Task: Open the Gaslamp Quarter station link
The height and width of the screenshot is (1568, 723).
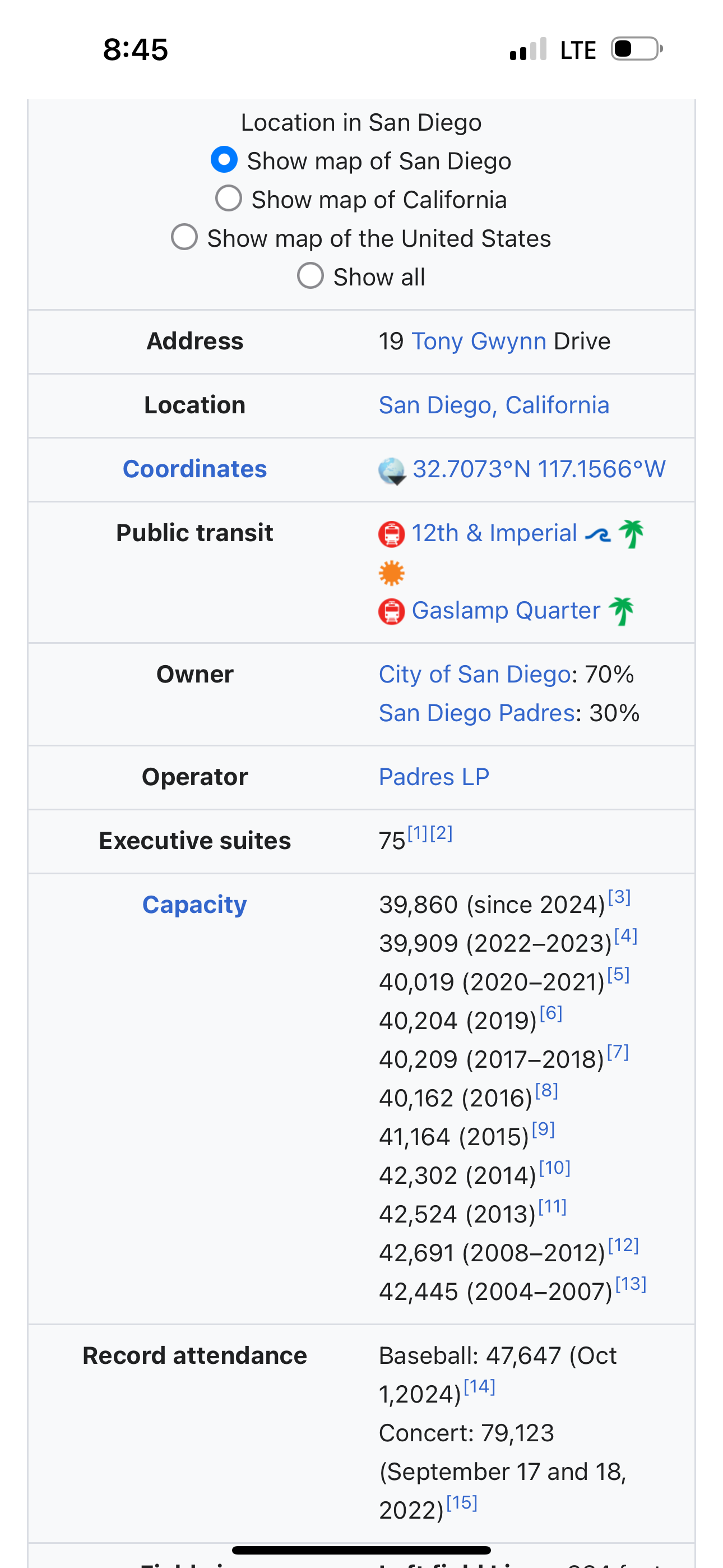Action: point(506,610)
